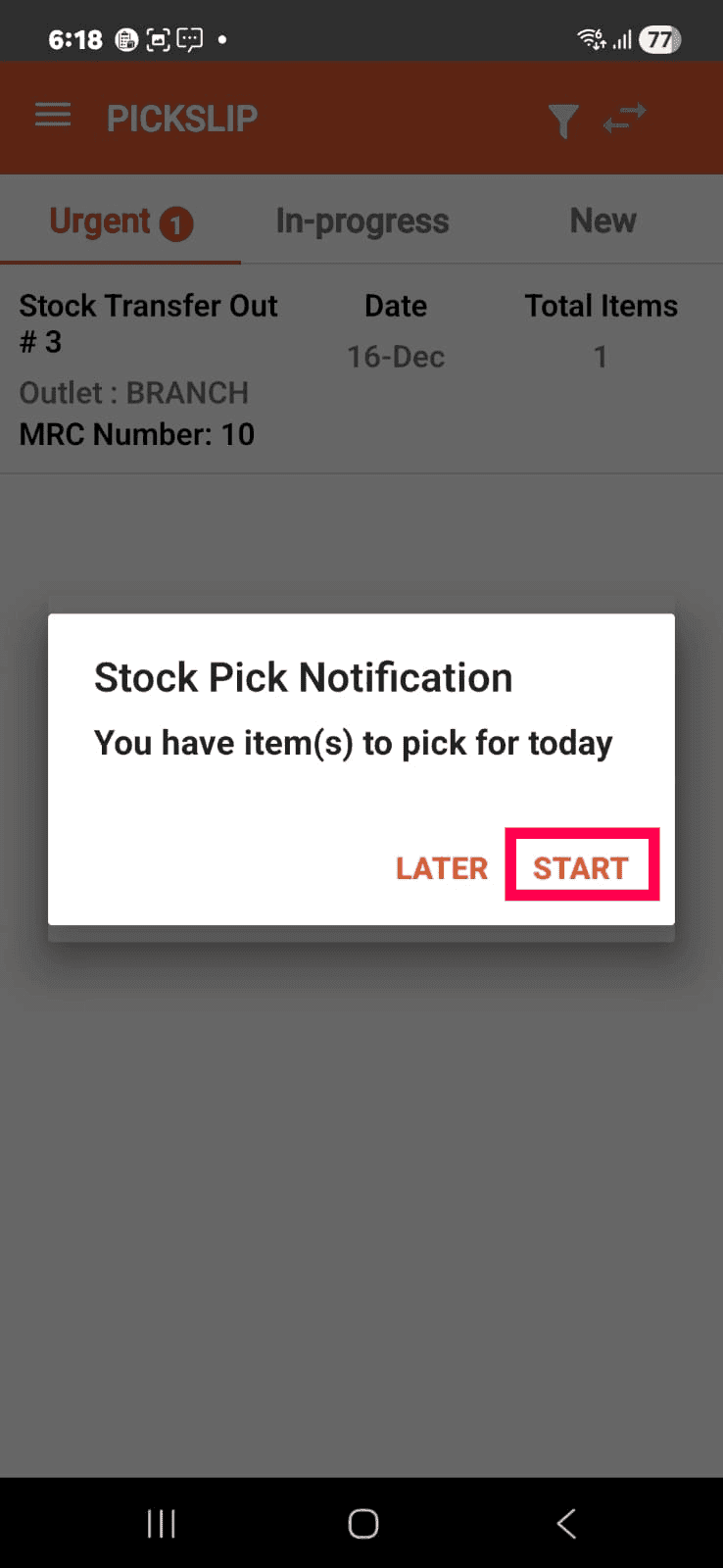Open the hamburger drawer menu

click(53, 117)
